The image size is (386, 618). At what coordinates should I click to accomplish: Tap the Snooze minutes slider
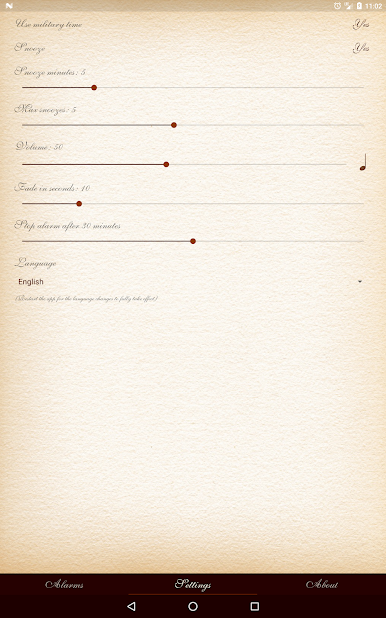pos(193,87)
